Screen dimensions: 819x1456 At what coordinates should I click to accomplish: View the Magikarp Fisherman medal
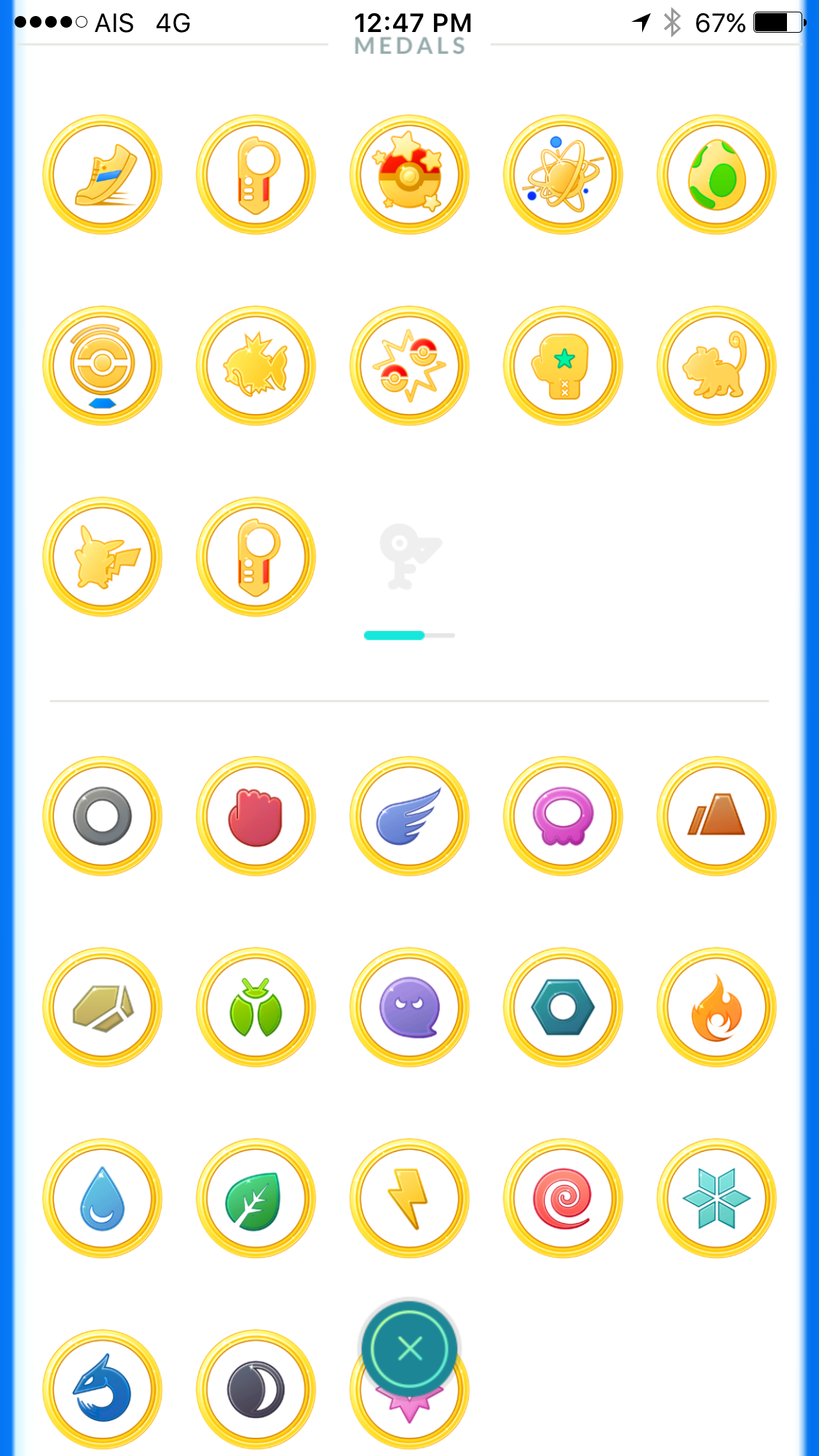point(256,365)
